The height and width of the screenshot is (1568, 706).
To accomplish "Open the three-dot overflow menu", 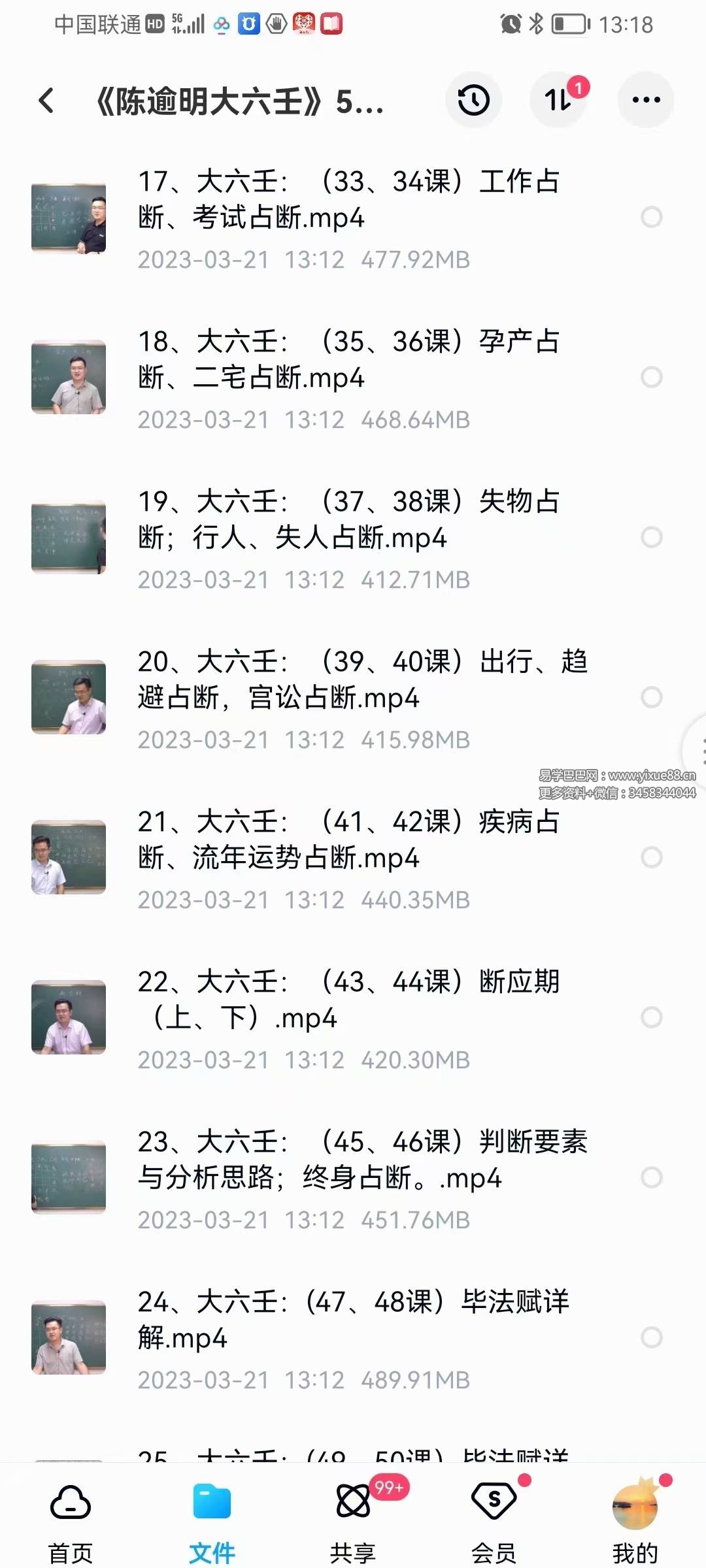I will 646,100.
